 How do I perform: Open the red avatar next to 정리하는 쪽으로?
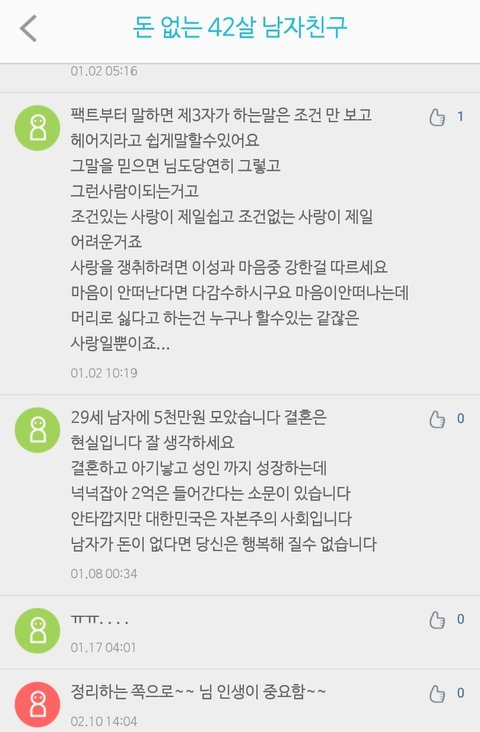38,704
